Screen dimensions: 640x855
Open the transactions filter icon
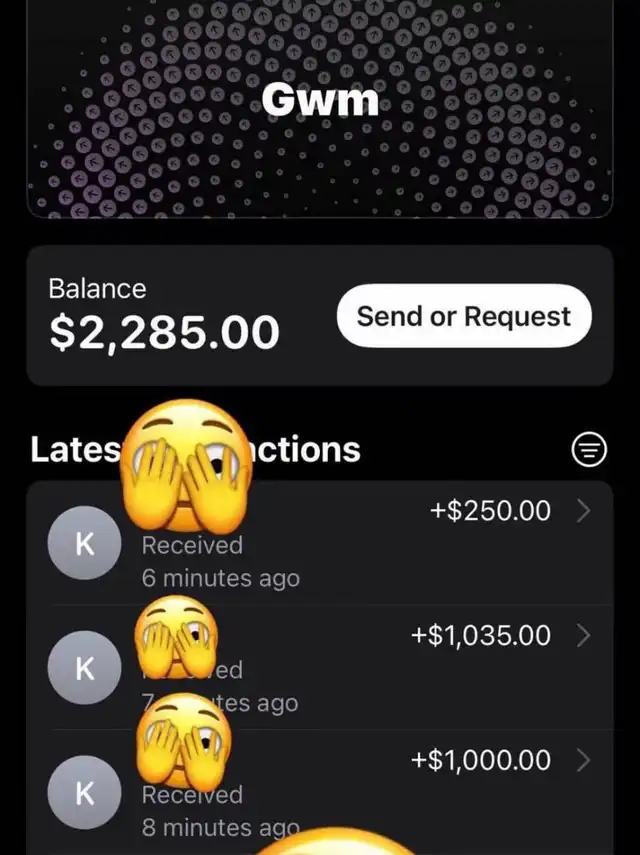tap(589, 450)
